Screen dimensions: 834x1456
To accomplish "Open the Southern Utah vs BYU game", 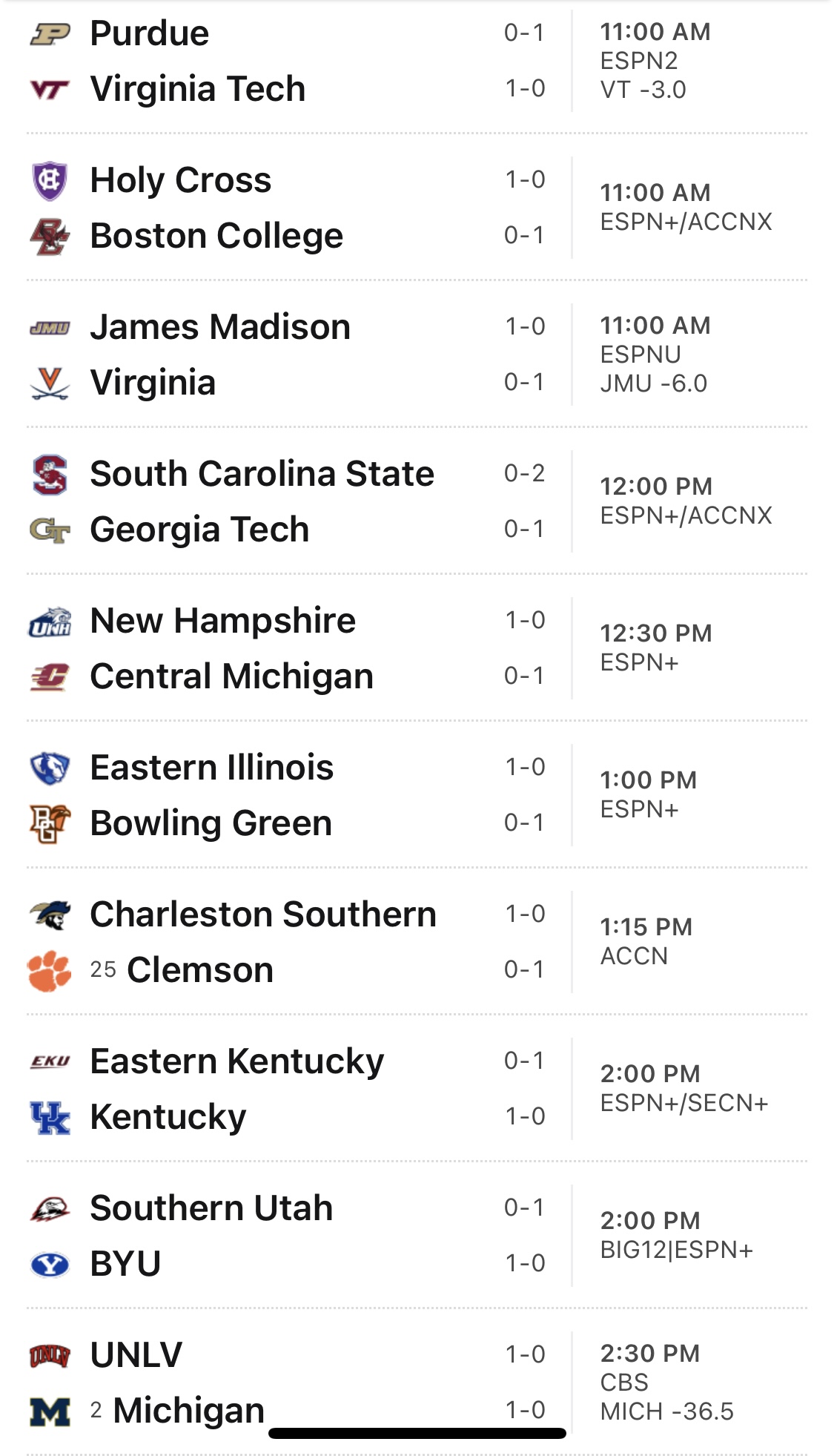I will [417, 1235].
